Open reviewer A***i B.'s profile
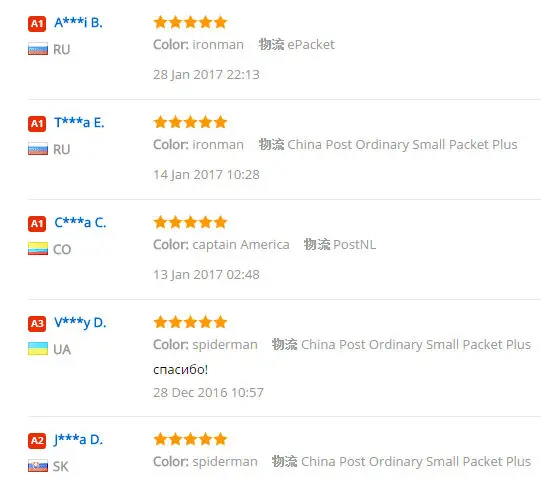The image size is (541, 481). click(x=78, y=23)
